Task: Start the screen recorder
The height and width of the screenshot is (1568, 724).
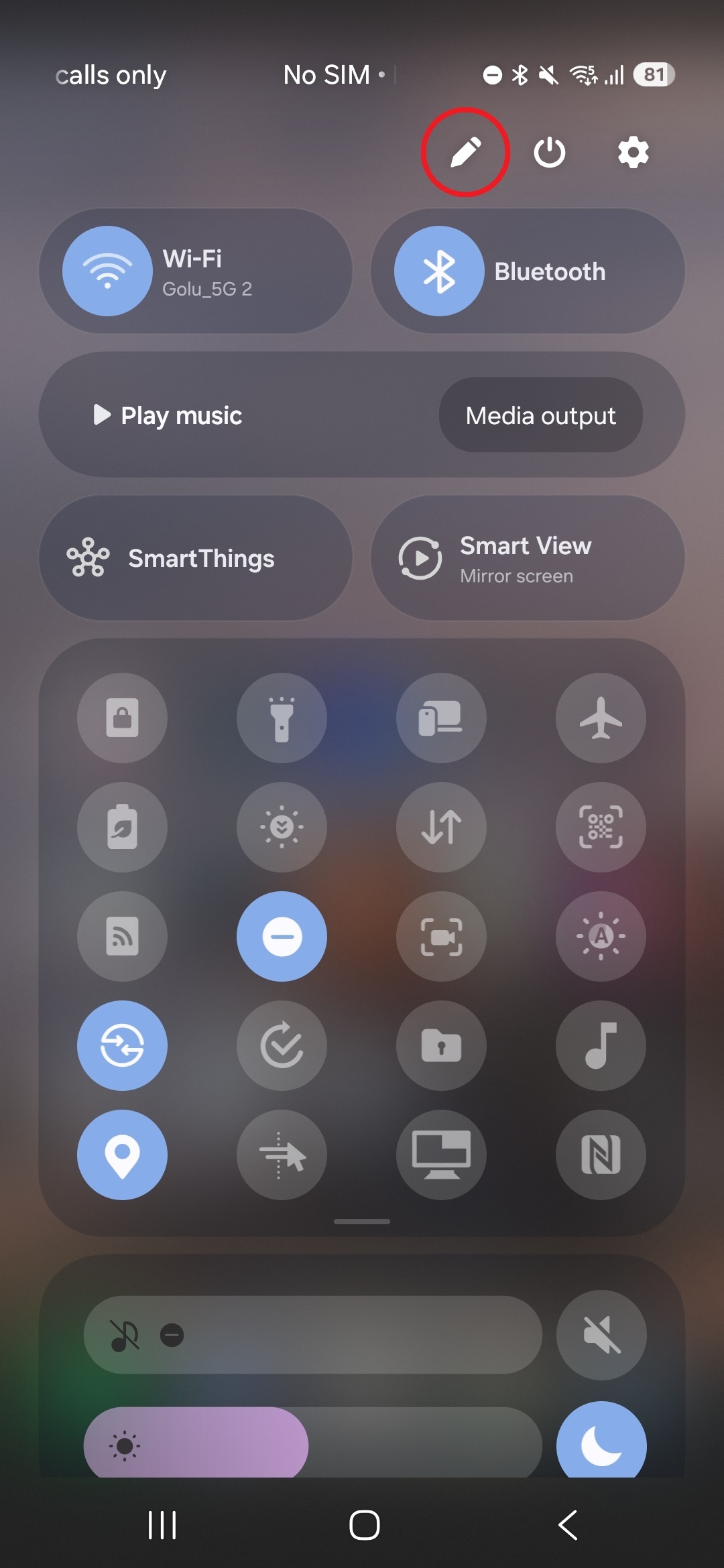Action: (x=441, y=936)
